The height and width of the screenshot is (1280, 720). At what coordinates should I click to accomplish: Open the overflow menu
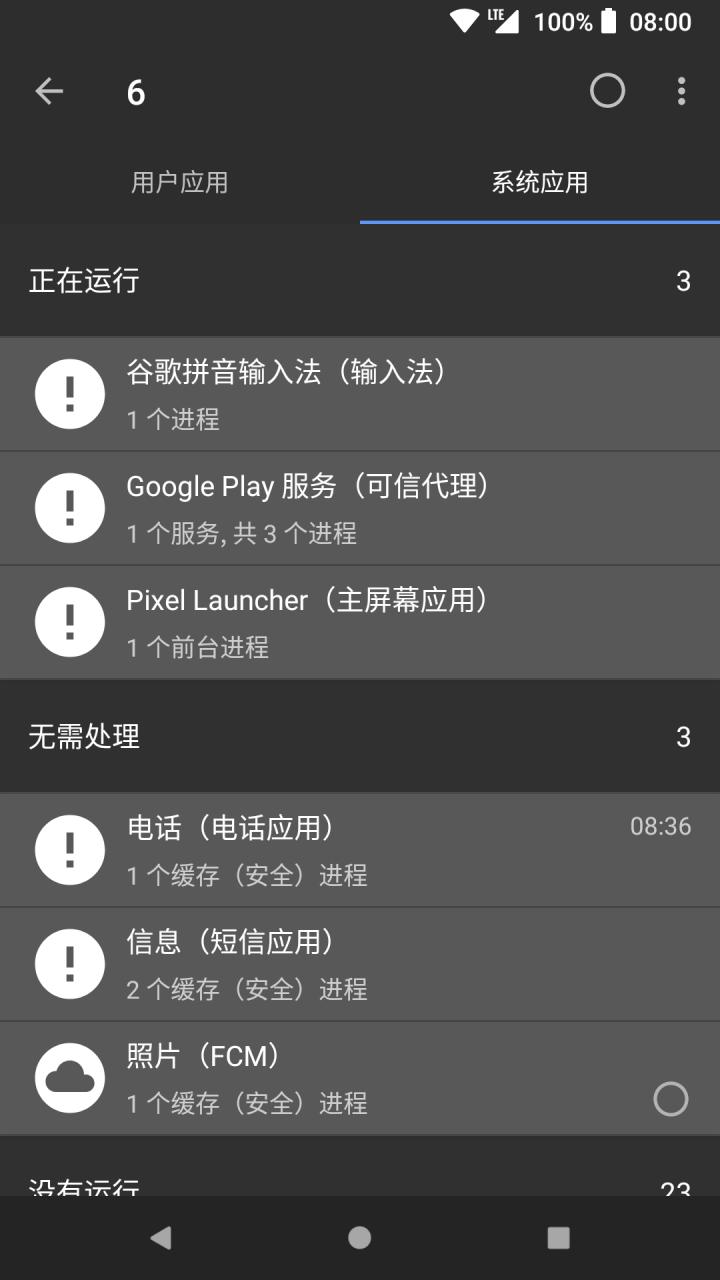coord(681,91)
